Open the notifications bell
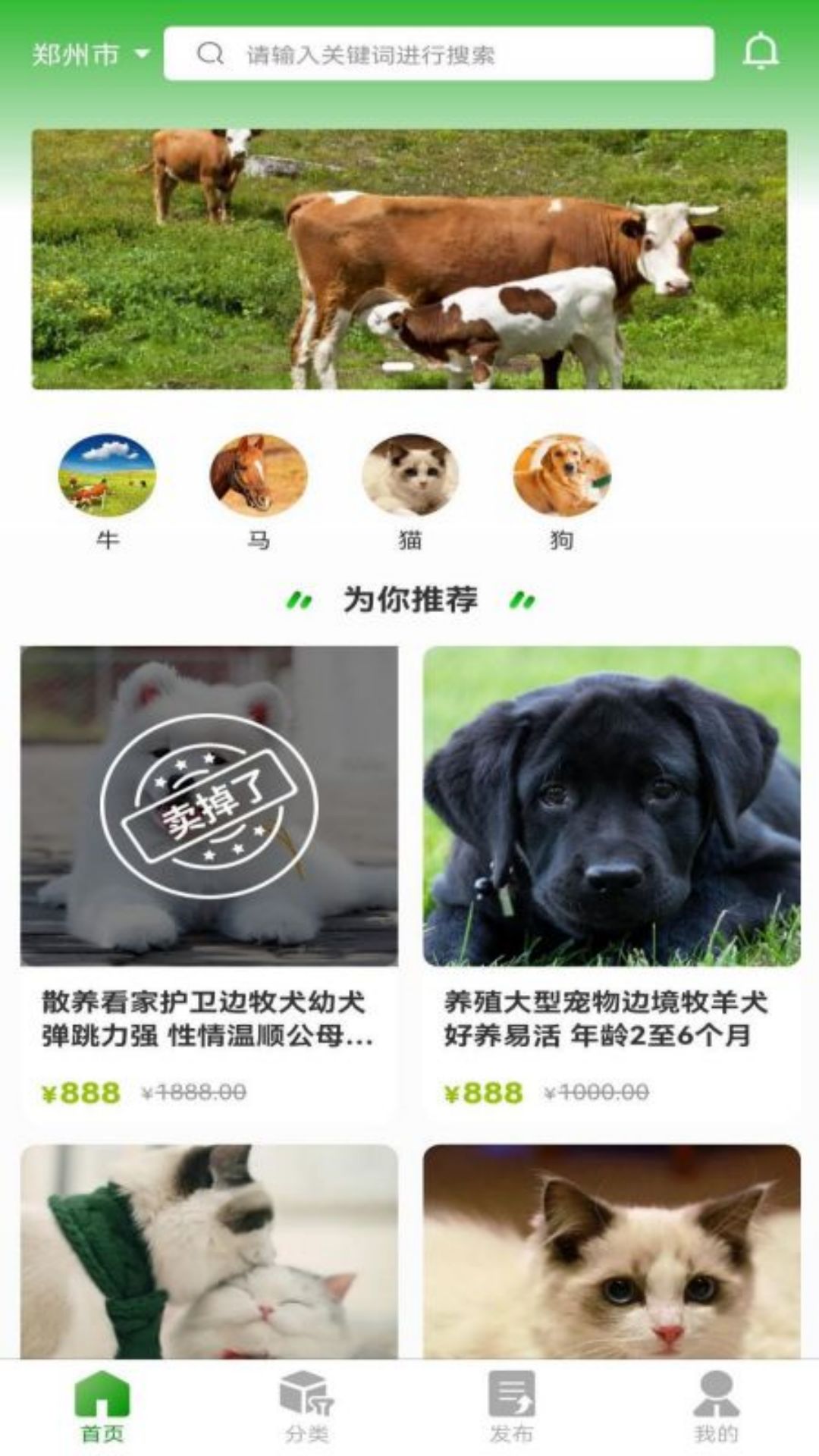Screen dimensions: 819x1456 (x=761, y=52)
